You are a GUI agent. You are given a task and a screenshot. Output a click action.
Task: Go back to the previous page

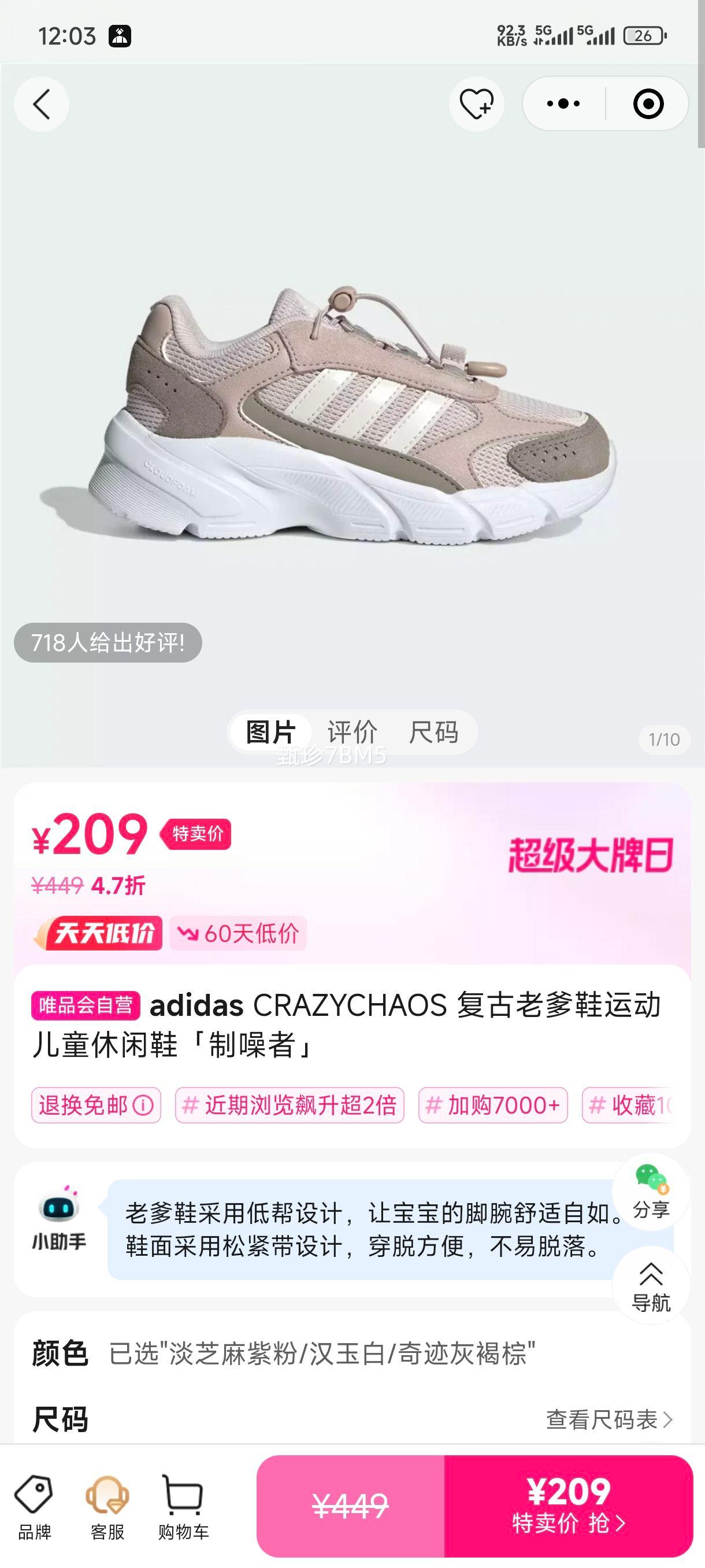point(41,104)
